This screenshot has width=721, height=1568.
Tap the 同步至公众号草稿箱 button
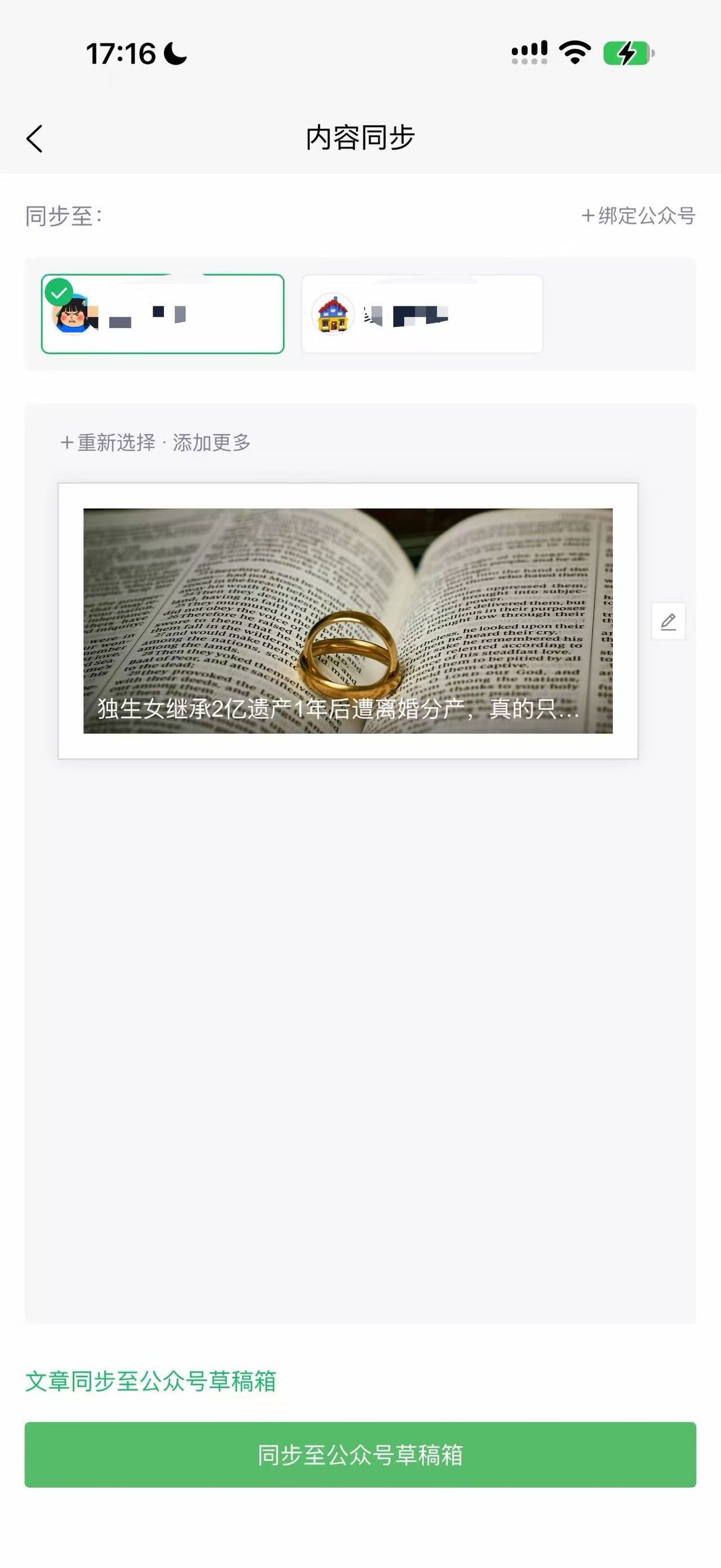point(360,1455)
